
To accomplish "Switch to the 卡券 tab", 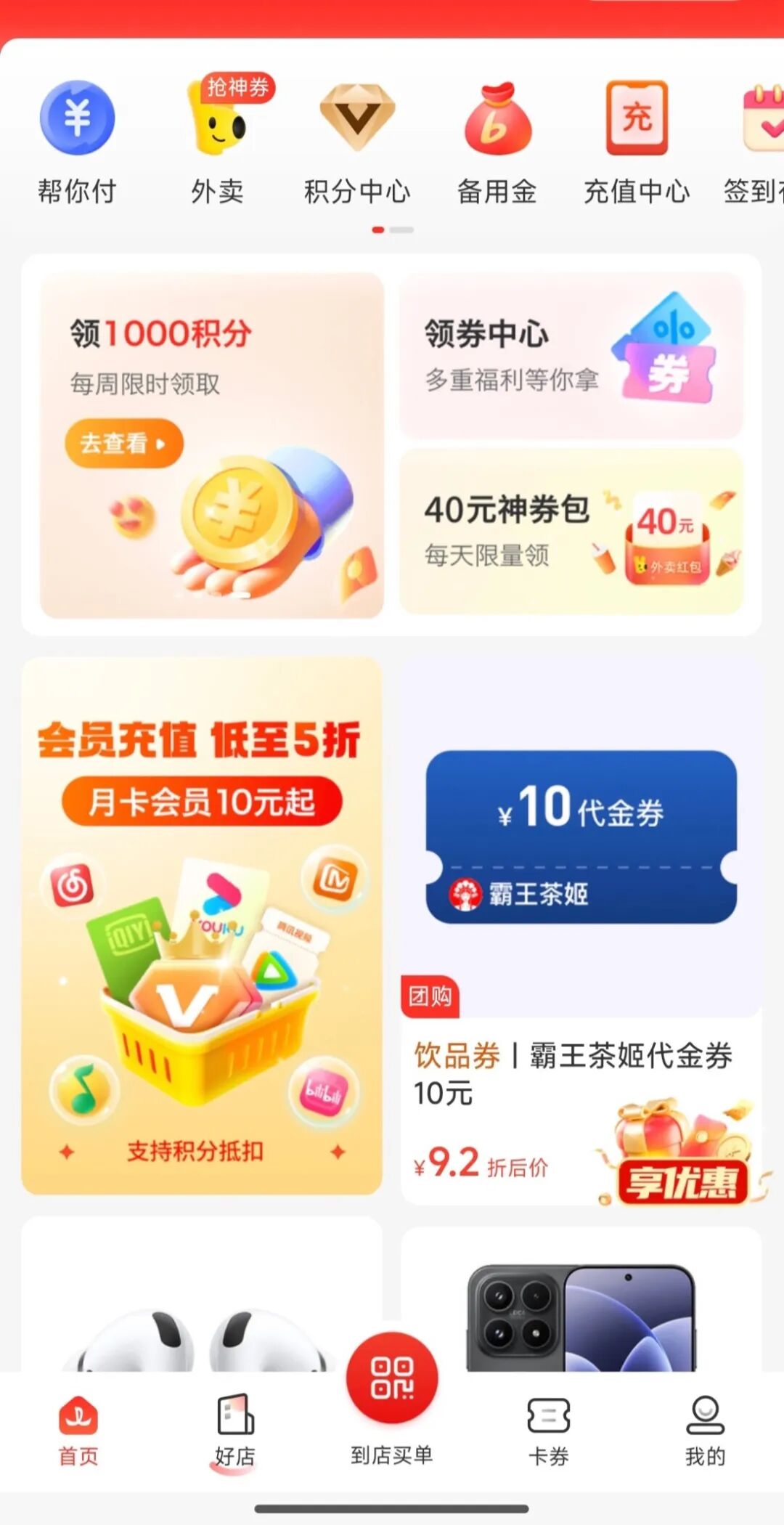I will click(549, 1431).
